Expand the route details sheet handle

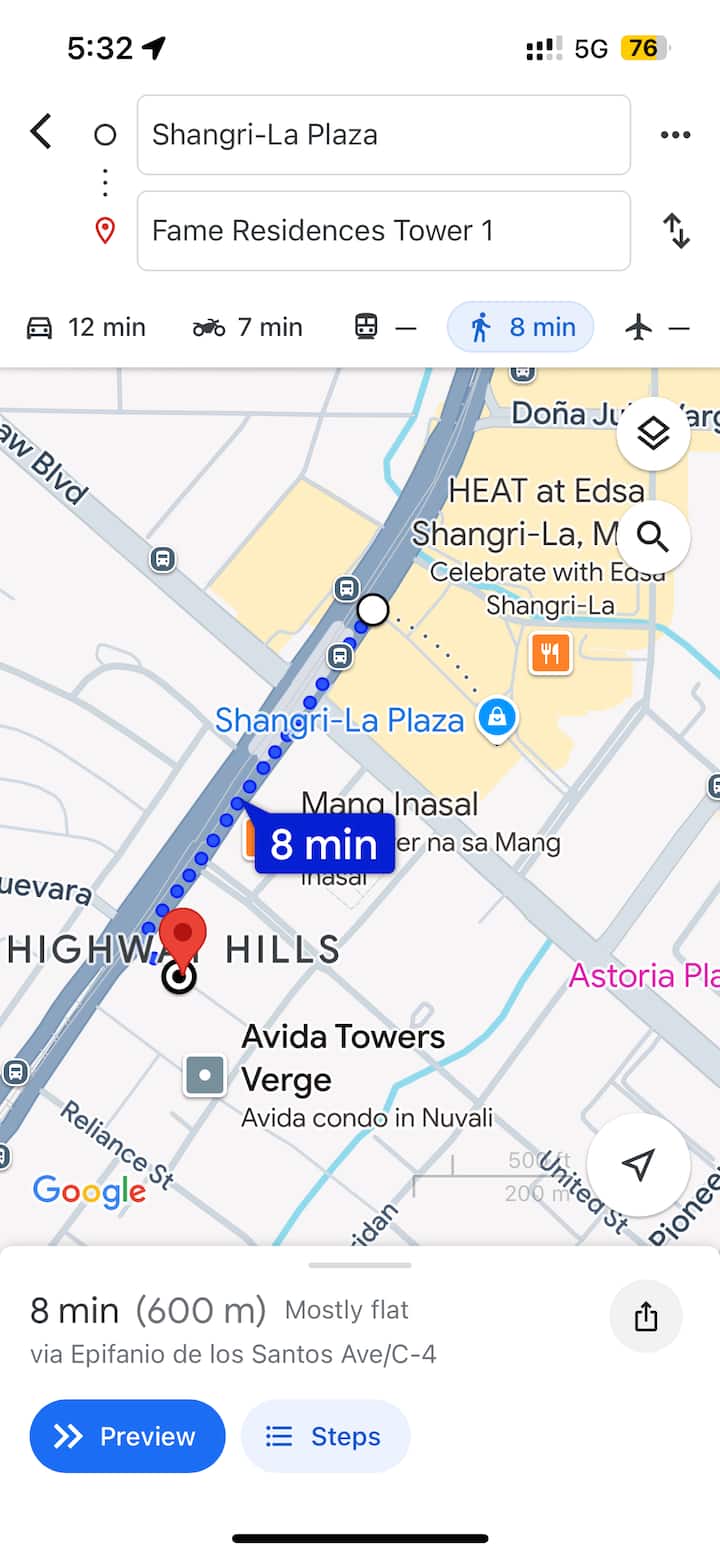(x=360, y=1265)
